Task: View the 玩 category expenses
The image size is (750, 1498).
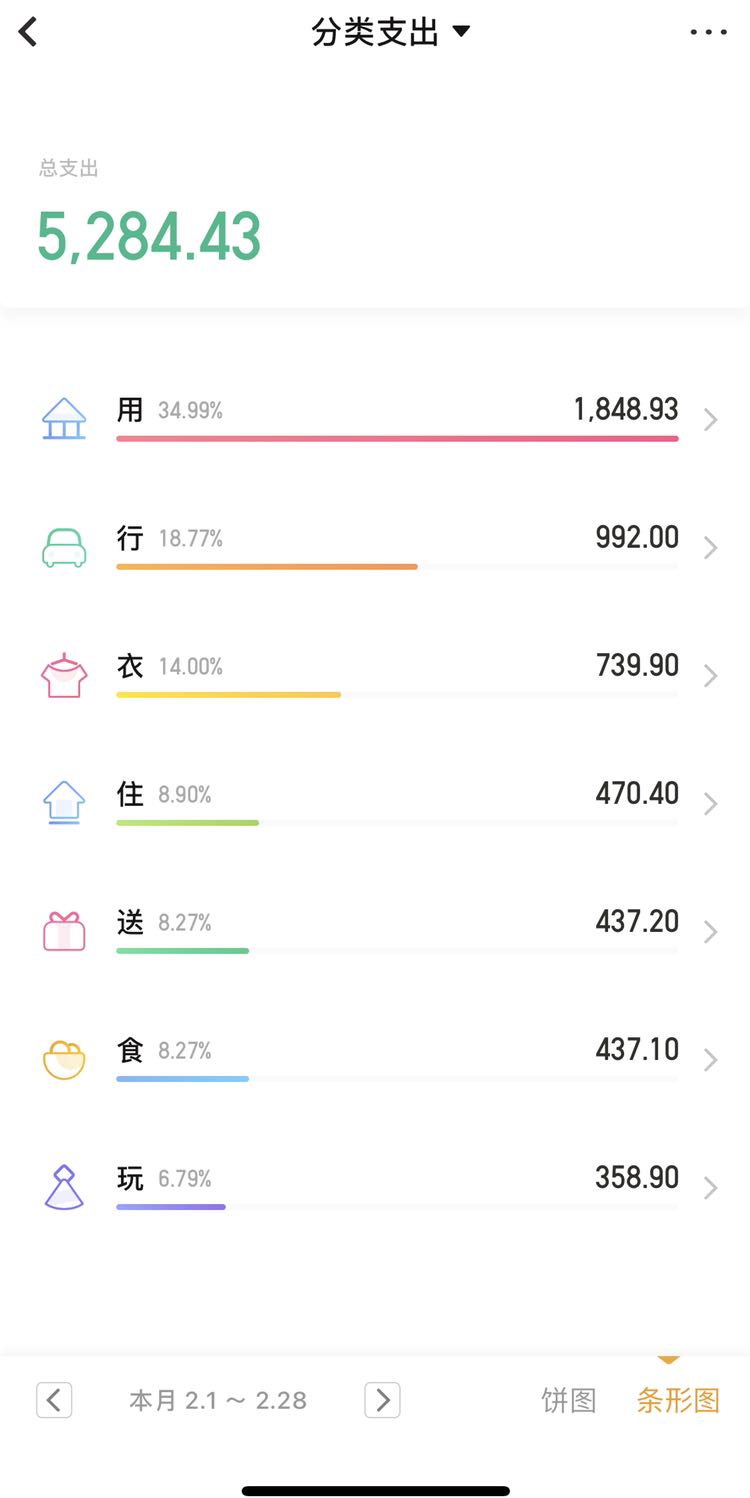Action: click(x=375, y=1187)
